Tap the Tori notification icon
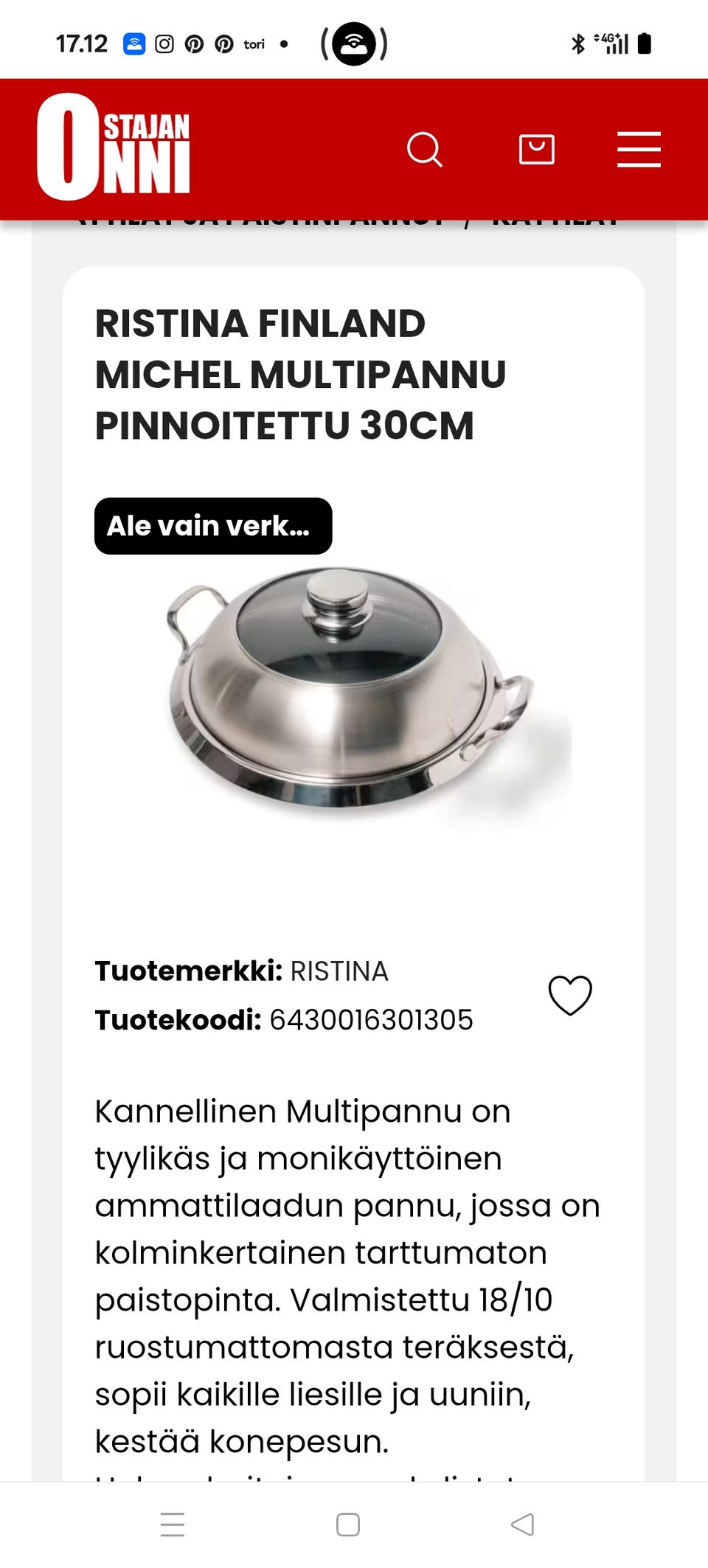The image size is (708, 1568). pos(253,44)
